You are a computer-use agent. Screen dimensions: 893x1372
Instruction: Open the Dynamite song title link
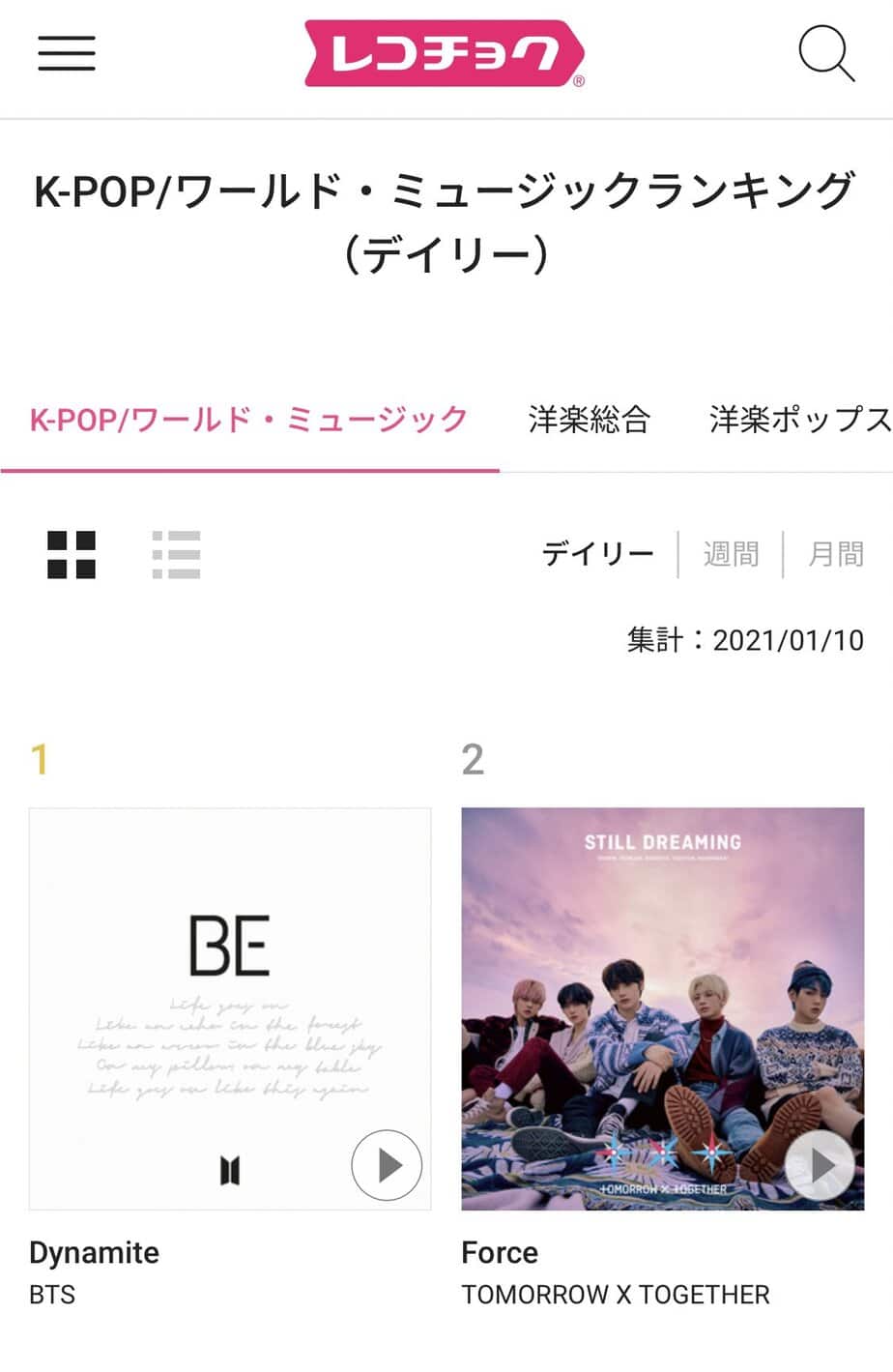point(95,1252)
